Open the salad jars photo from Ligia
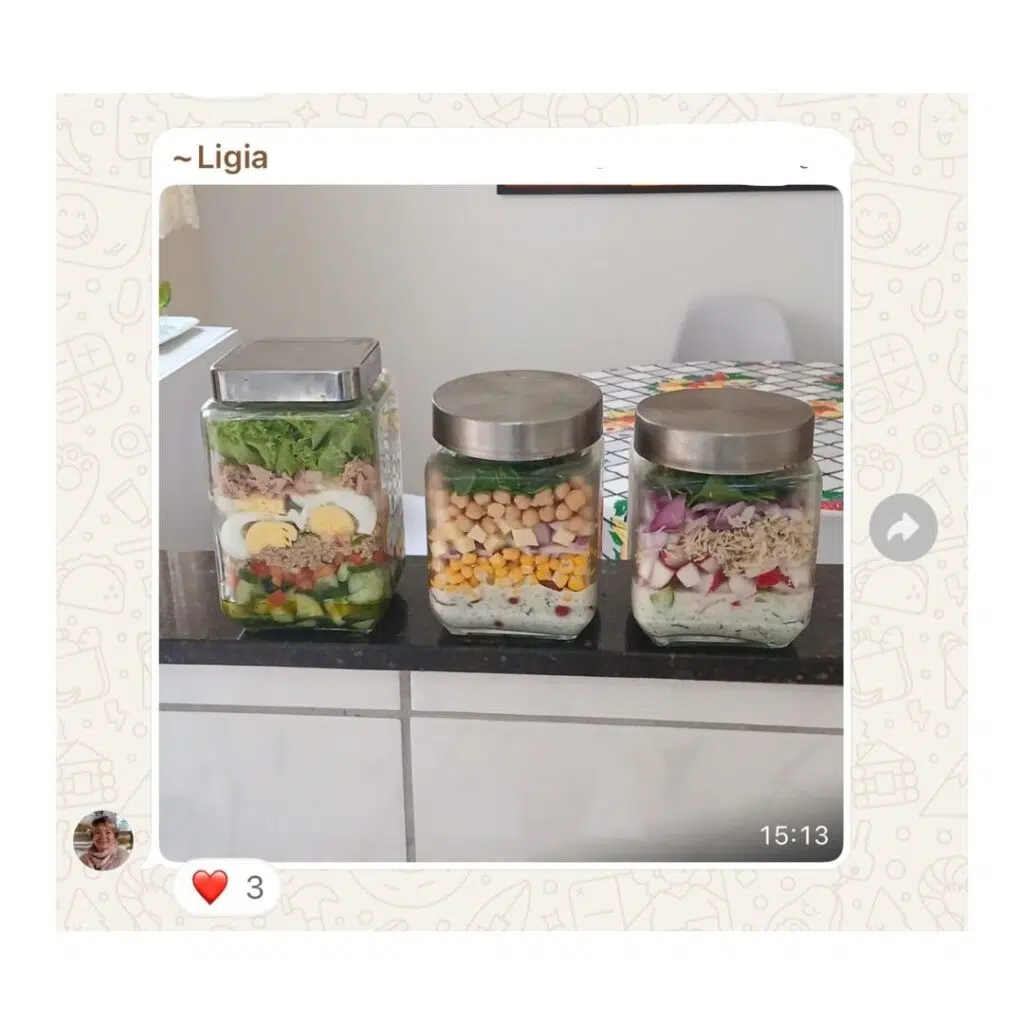The height and width of the screenshot is (1024, 1024). click(x=500, y=520)
